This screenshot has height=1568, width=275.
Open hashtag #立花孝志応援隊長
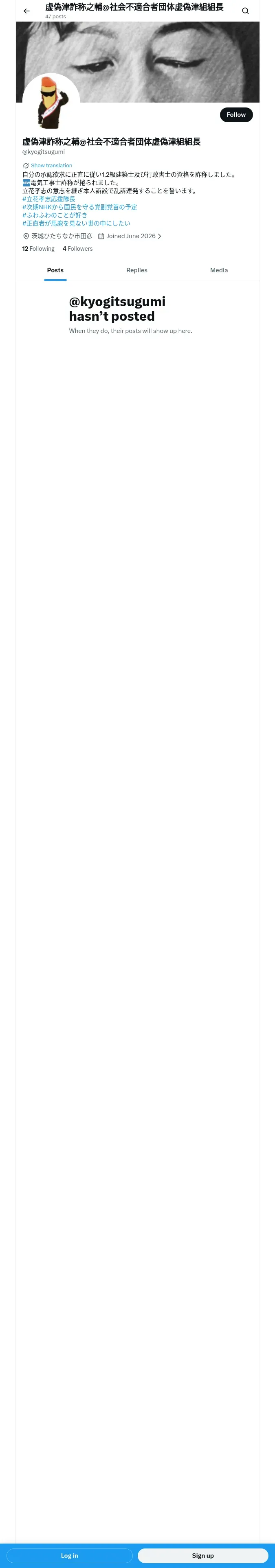[49, 199]
